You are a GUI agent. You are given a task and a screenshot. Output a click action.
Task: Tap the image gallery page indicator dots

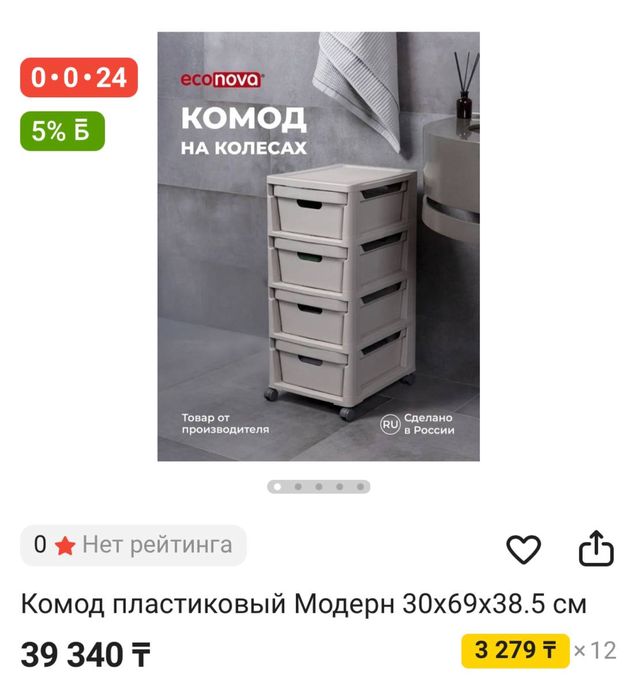coord(318,487)
